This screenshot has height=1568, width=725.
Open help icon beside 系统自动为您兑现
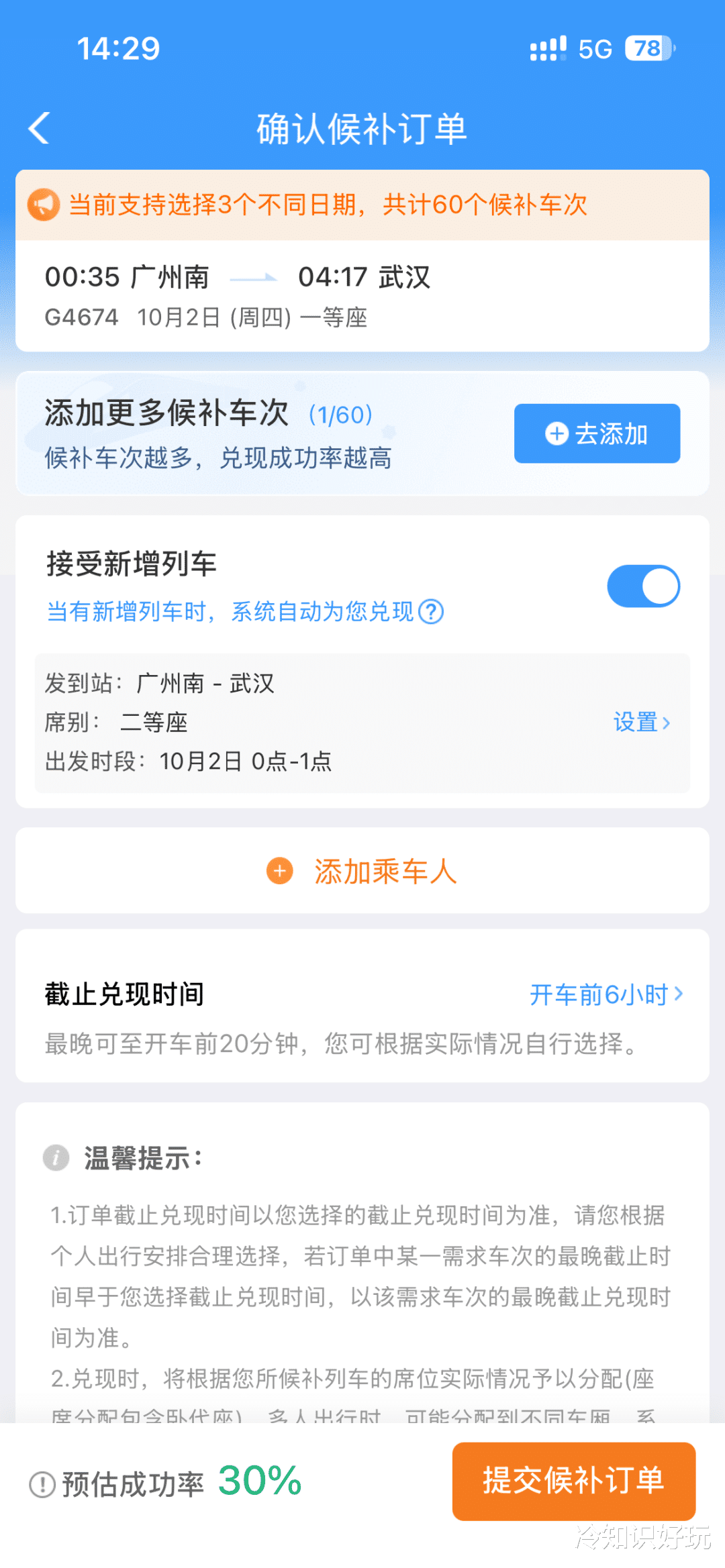point(431,612)
